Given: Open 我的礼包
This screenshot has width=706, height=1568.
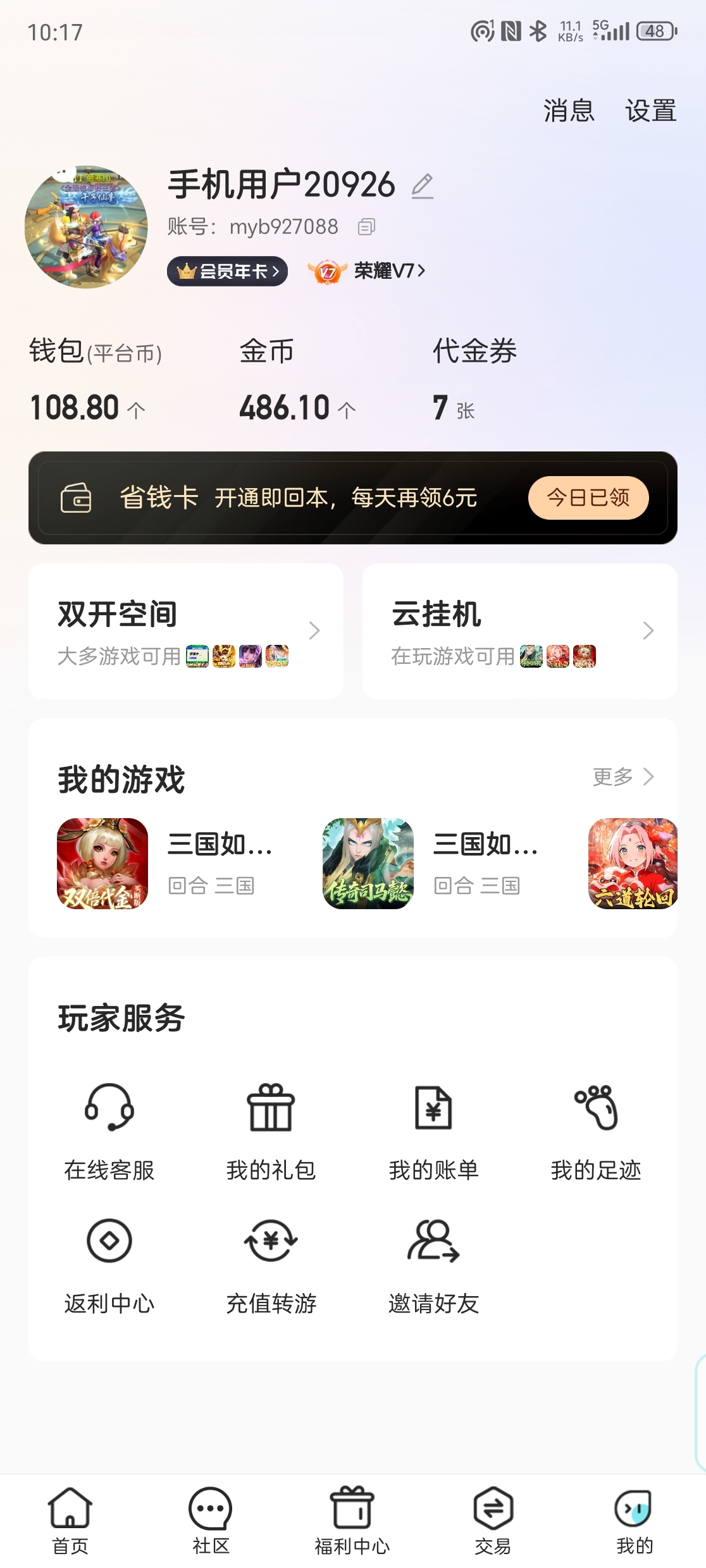Looking at the screenshot, I should pyautogui.click(x=271, y=1132).
